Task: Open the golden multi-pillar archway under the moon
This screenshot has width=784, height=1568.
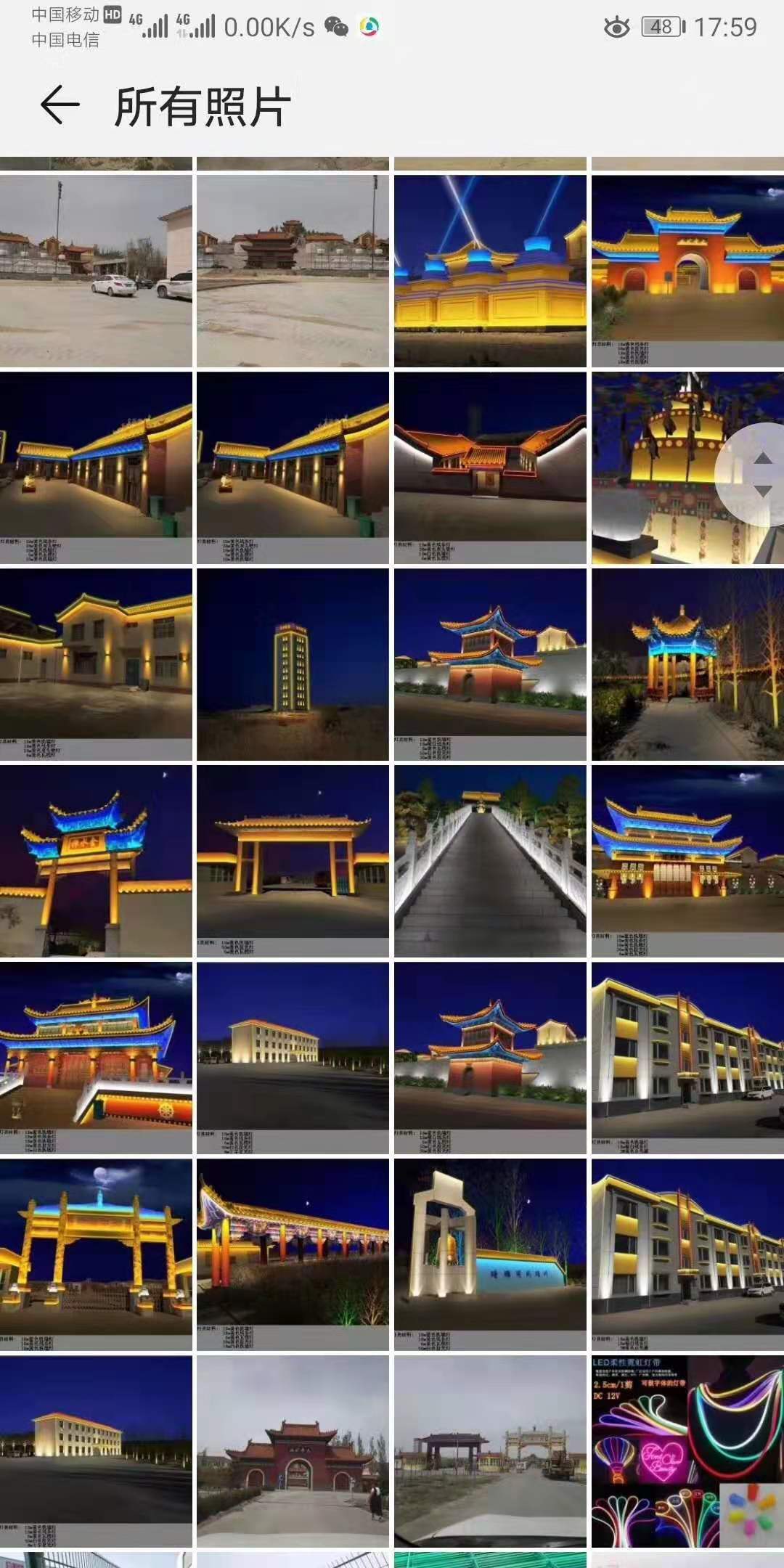Action: [96, 1254]
